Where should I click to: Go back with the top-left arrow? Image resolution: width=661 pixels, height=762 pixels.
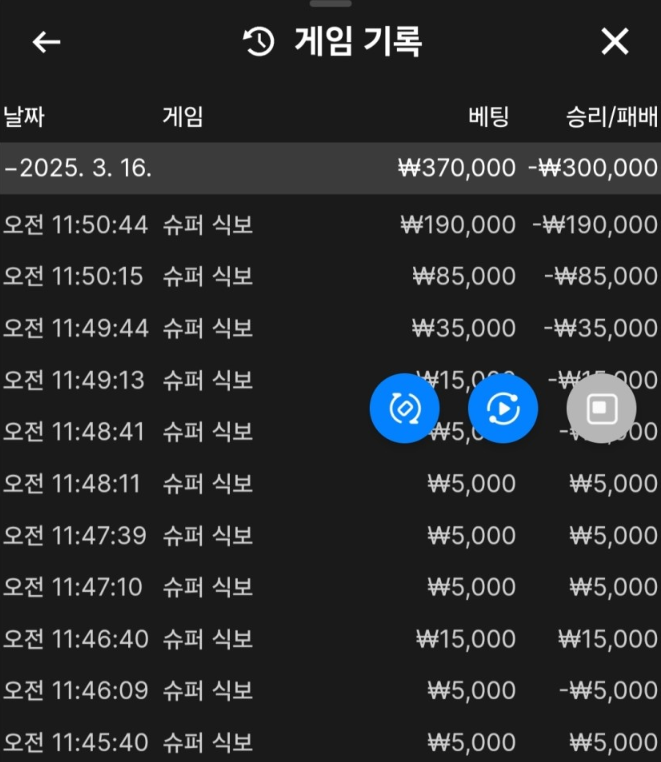[x=46, y=42]
